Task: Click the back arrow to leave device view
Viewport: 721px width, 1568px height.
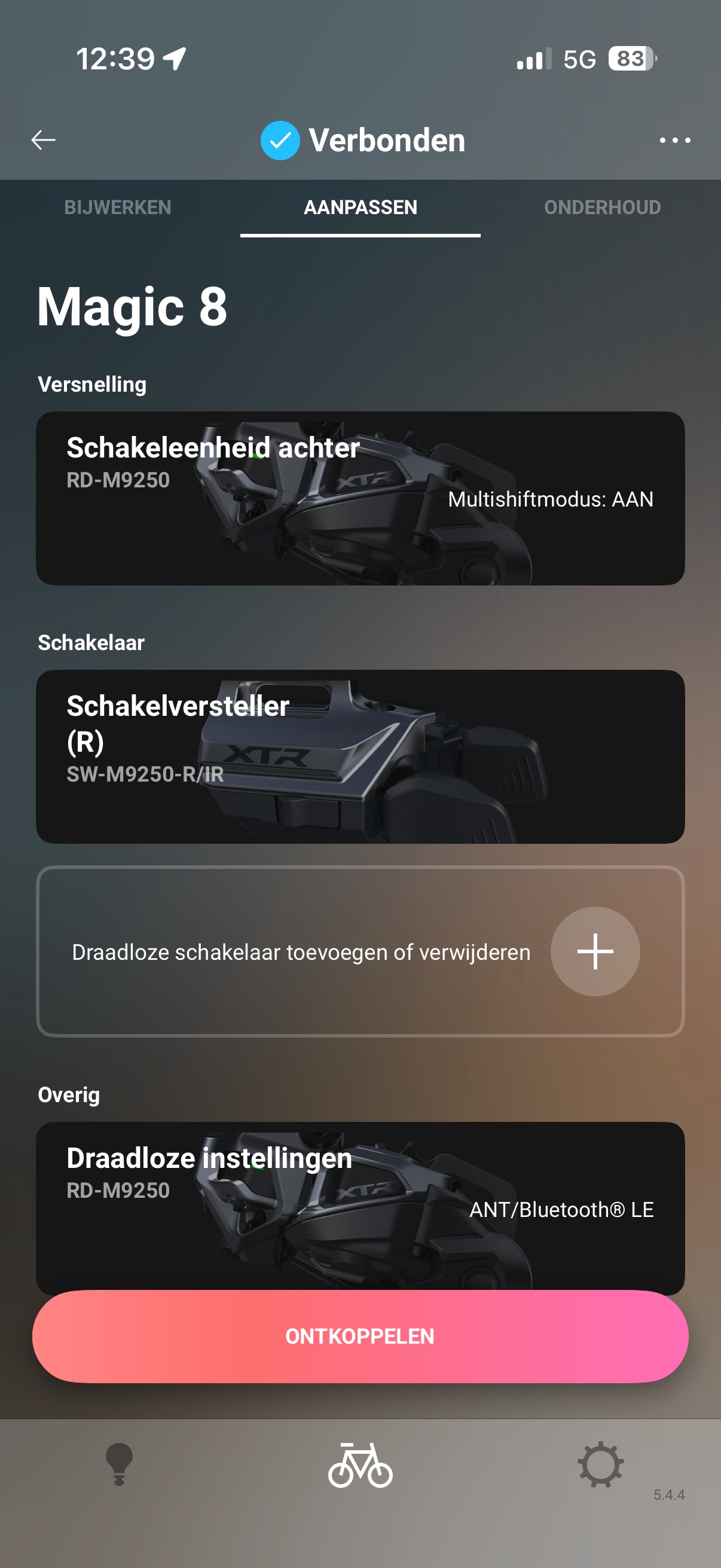Action: pyautogui.click(x=43, y=140)
